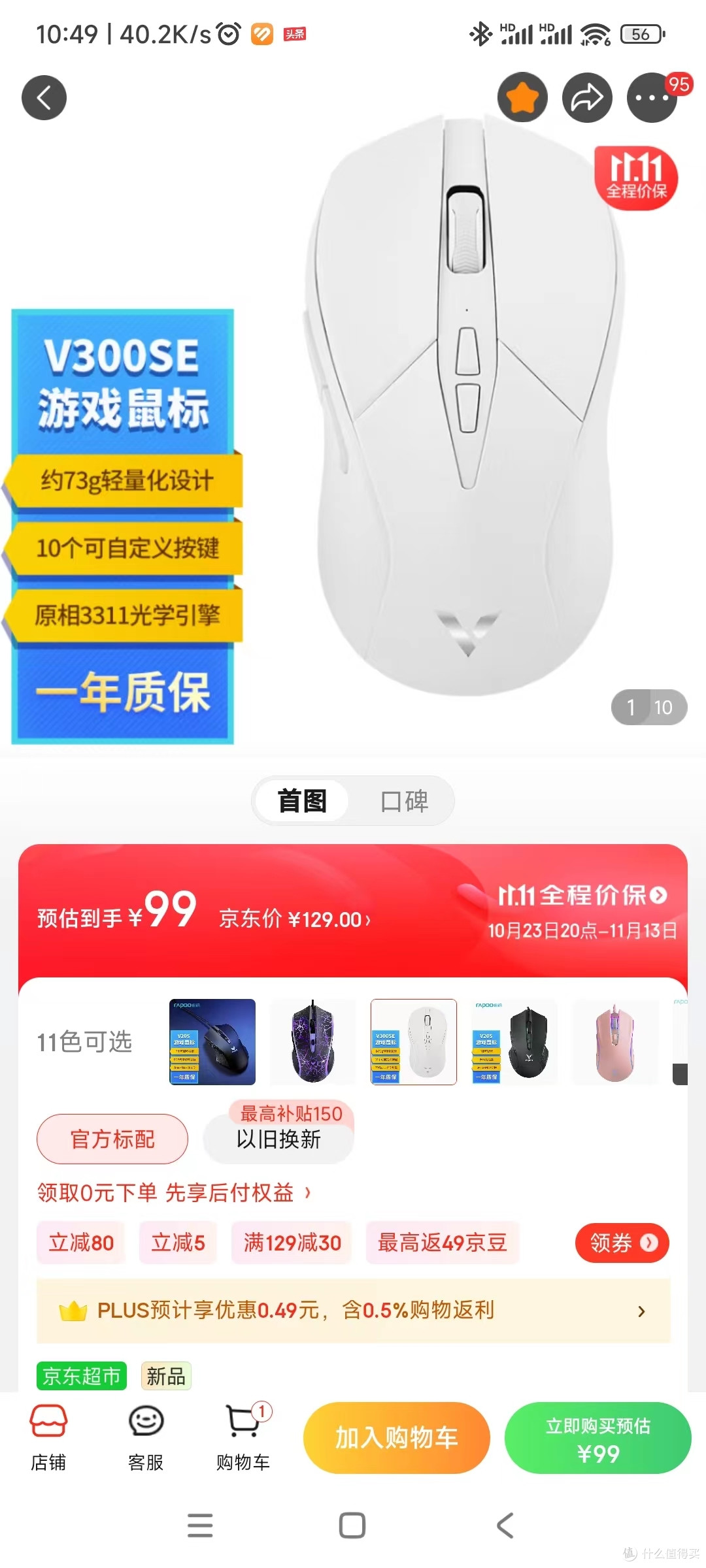This screenshot has height=1568, width=706.
Task: Open 11.11全程价保 details
Action: tap(582, 896)
